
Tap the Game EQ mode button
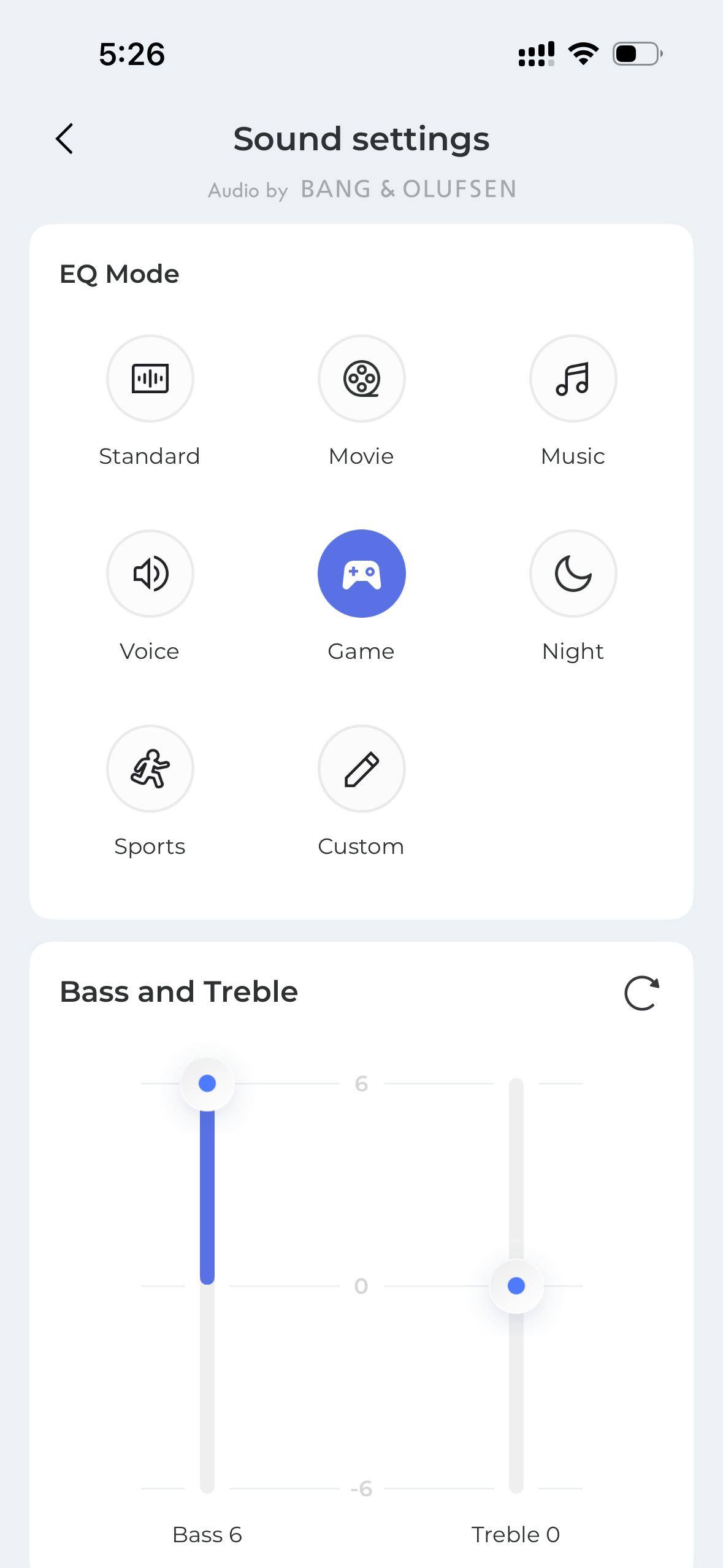pyautogui.click(x=361, y=574)
